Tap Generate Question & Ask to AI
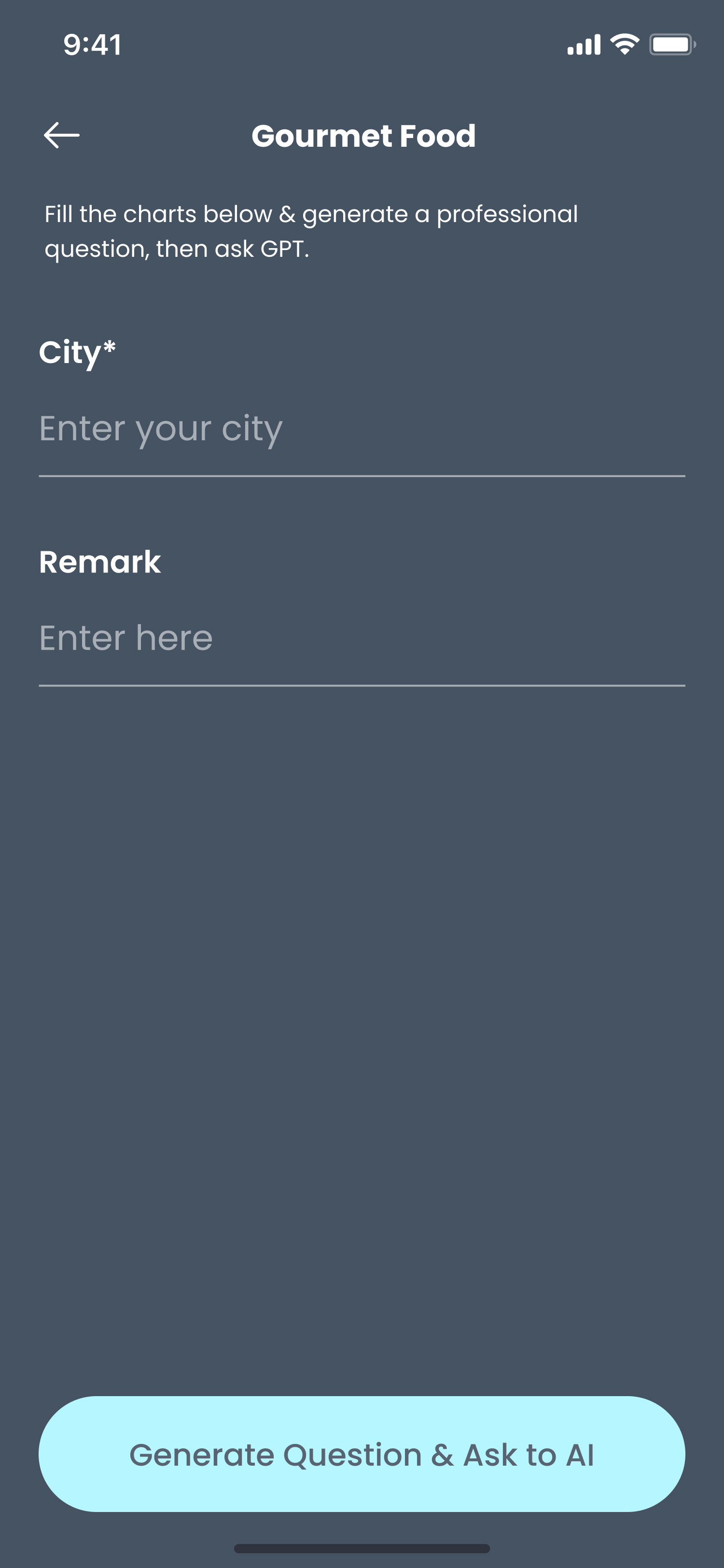Screen dimensions: 724x1568 point(362,1454)
